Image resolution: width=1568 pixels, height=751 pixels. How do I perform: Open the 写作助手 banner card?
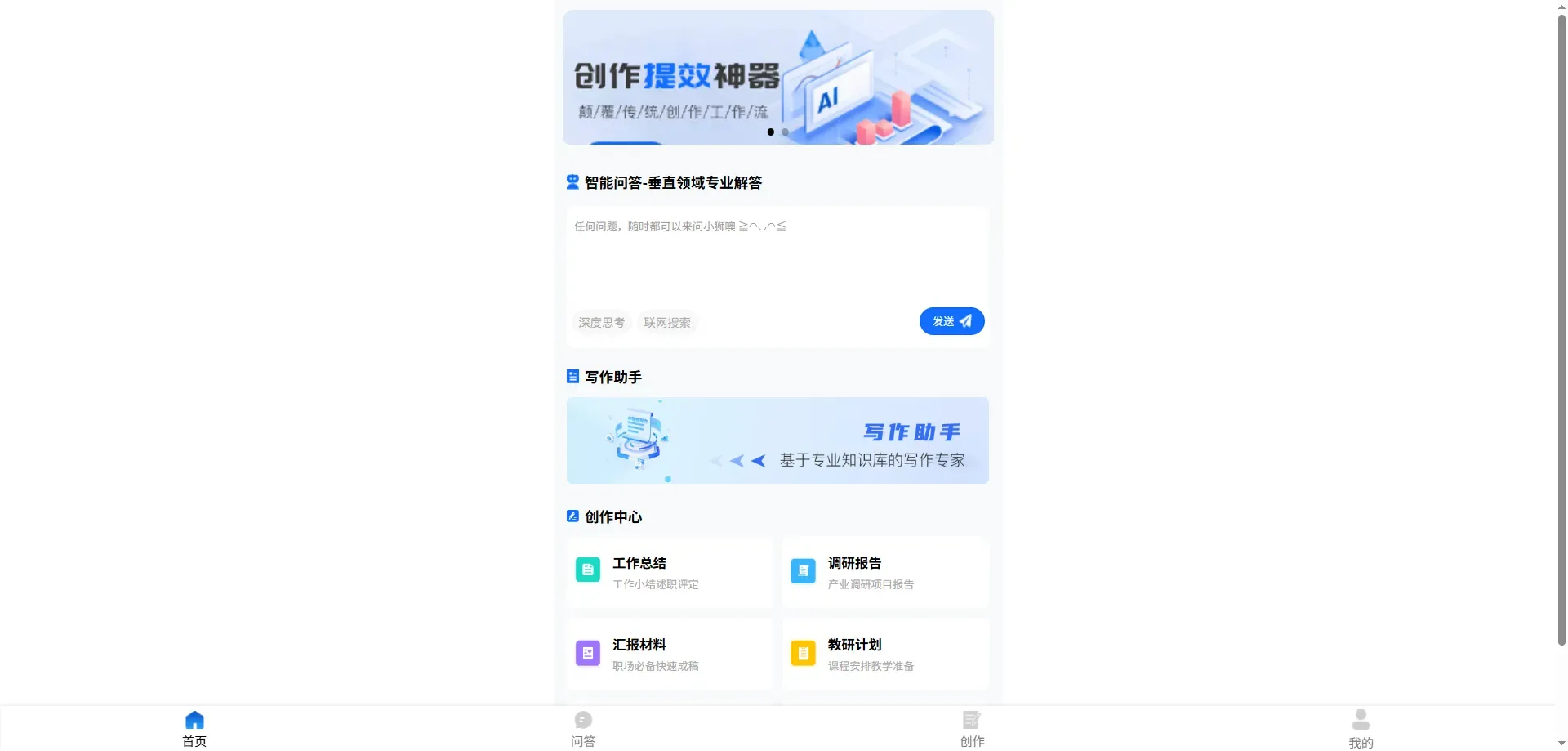pos(777,440)
